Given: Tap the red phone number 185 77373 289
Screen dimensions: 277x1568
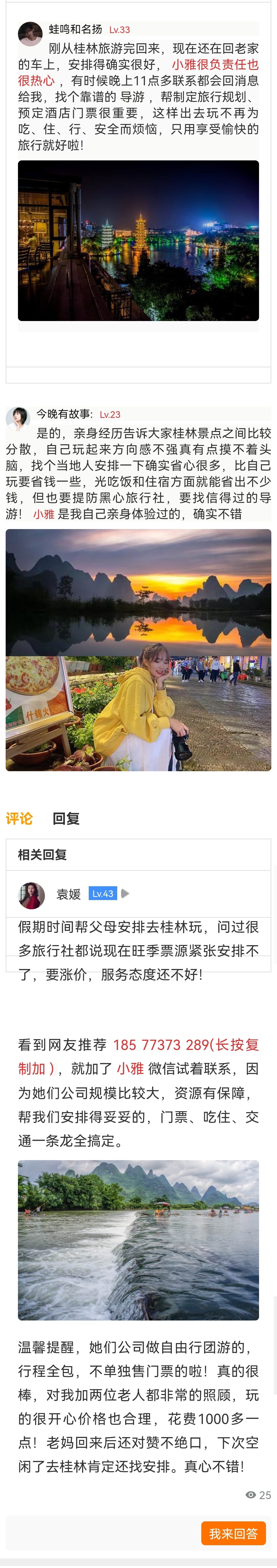Looking at the screenshot, I should [161, 1045].
